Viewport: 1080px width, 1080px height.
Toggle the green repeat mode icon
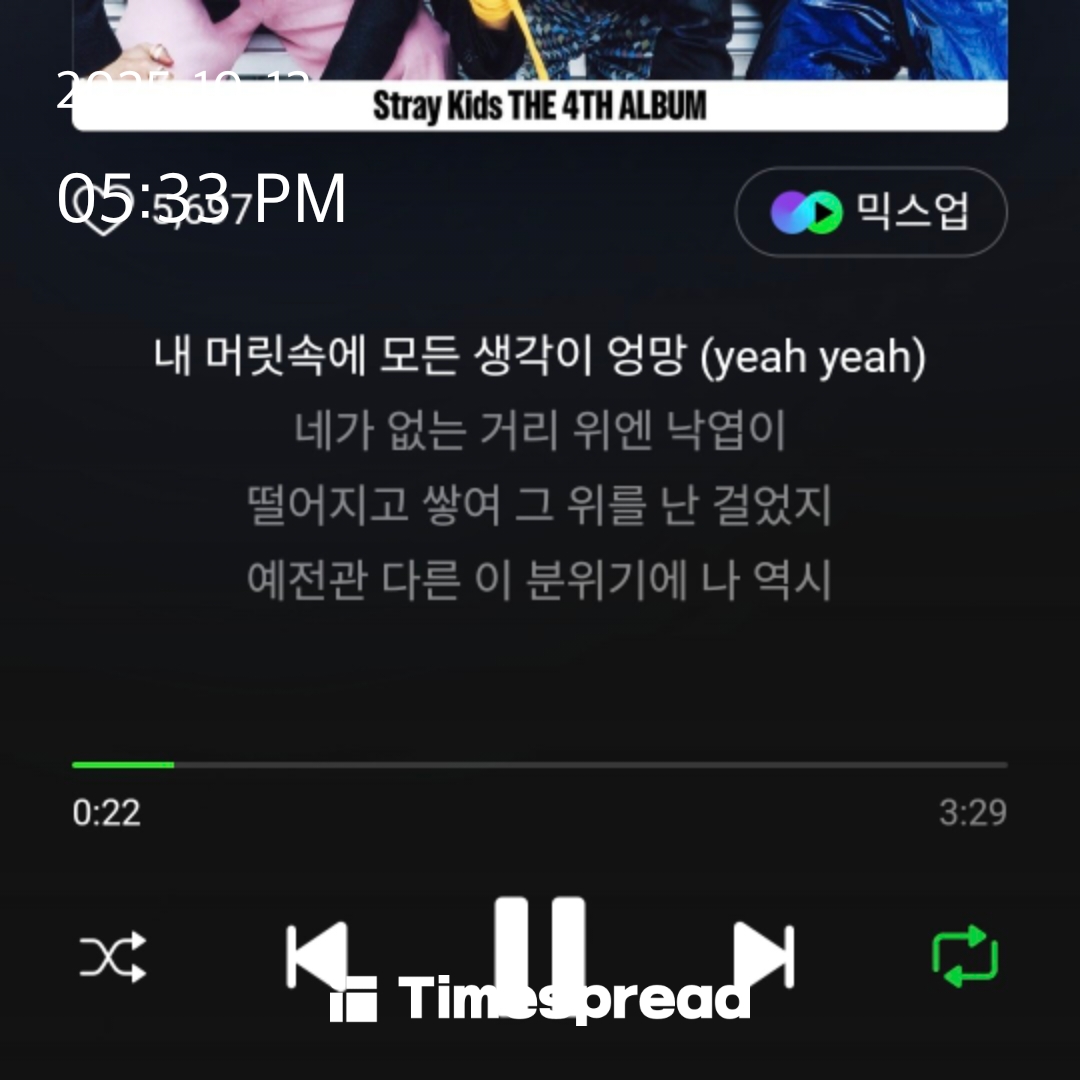click(965, 957)
